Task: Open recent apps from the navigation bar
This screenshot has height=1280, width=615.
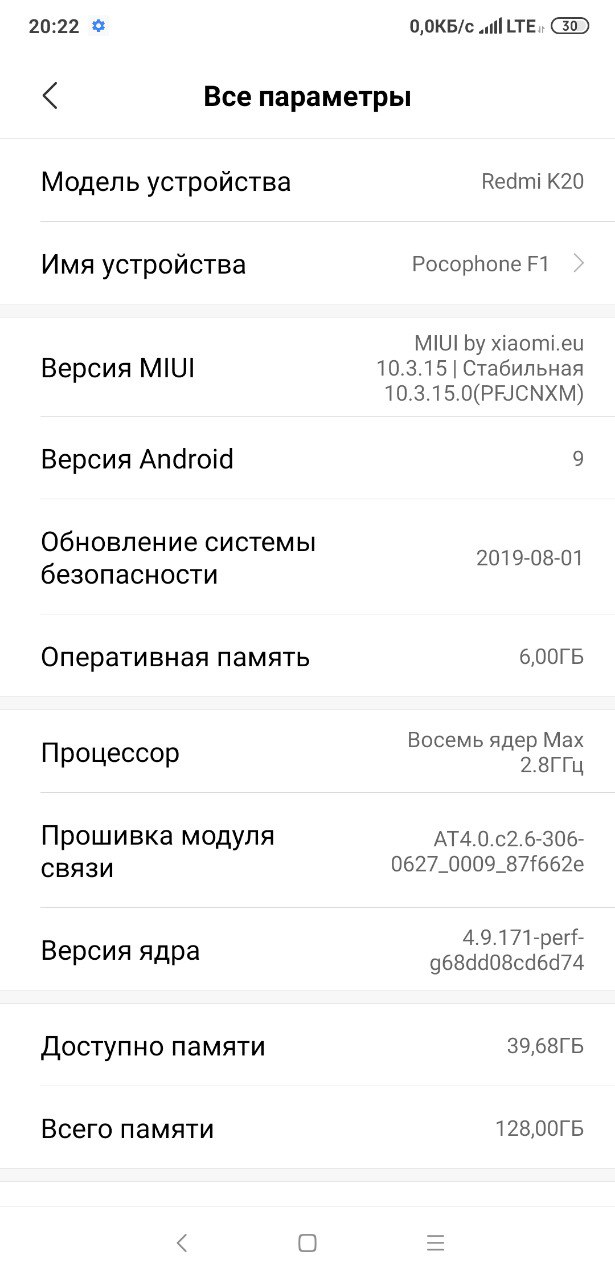Action: [x=435, y=1243]
